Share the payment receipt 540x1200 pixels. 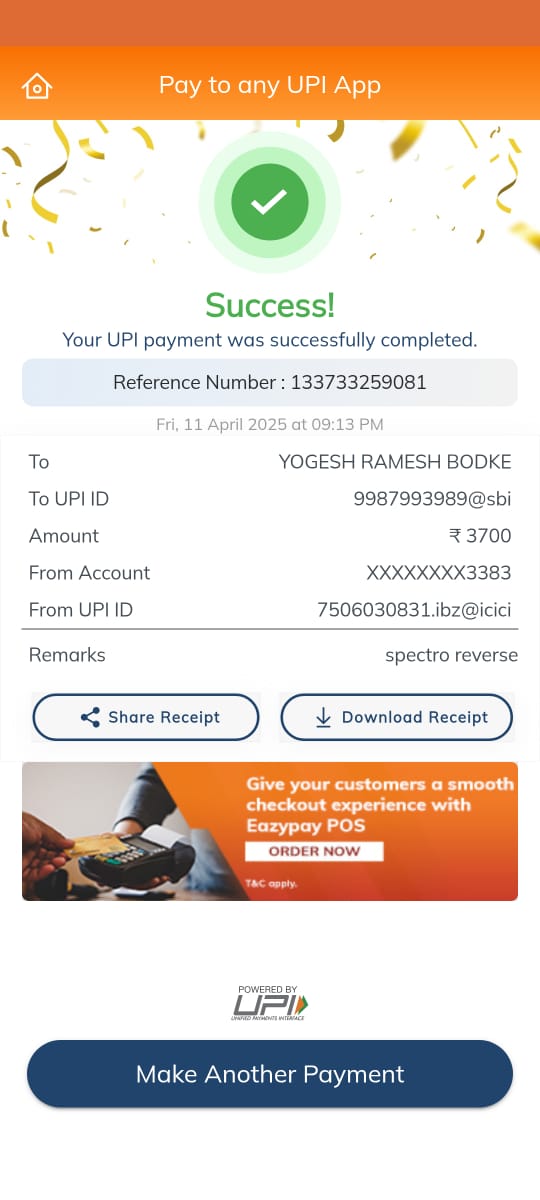(x=146, y=717)
